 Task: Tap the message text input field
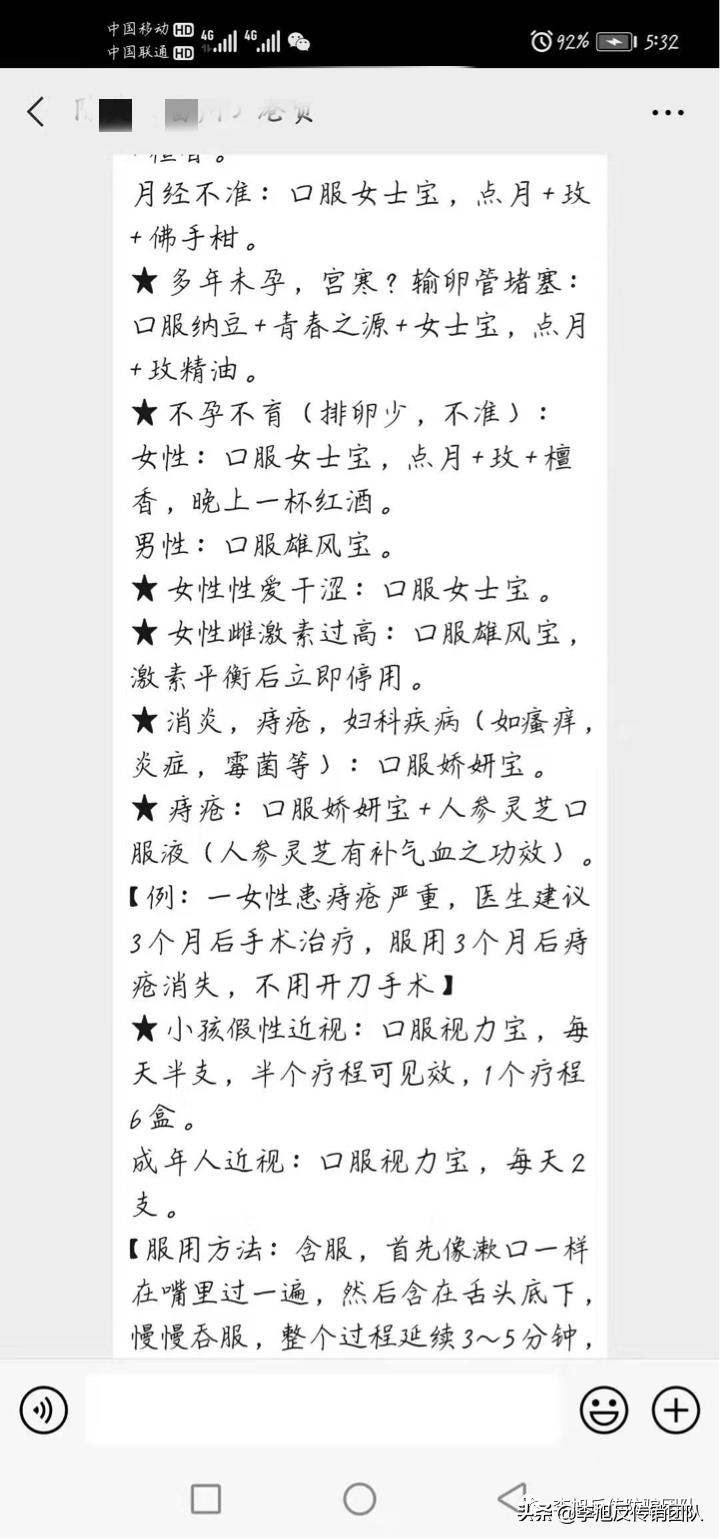point(322,1411)
